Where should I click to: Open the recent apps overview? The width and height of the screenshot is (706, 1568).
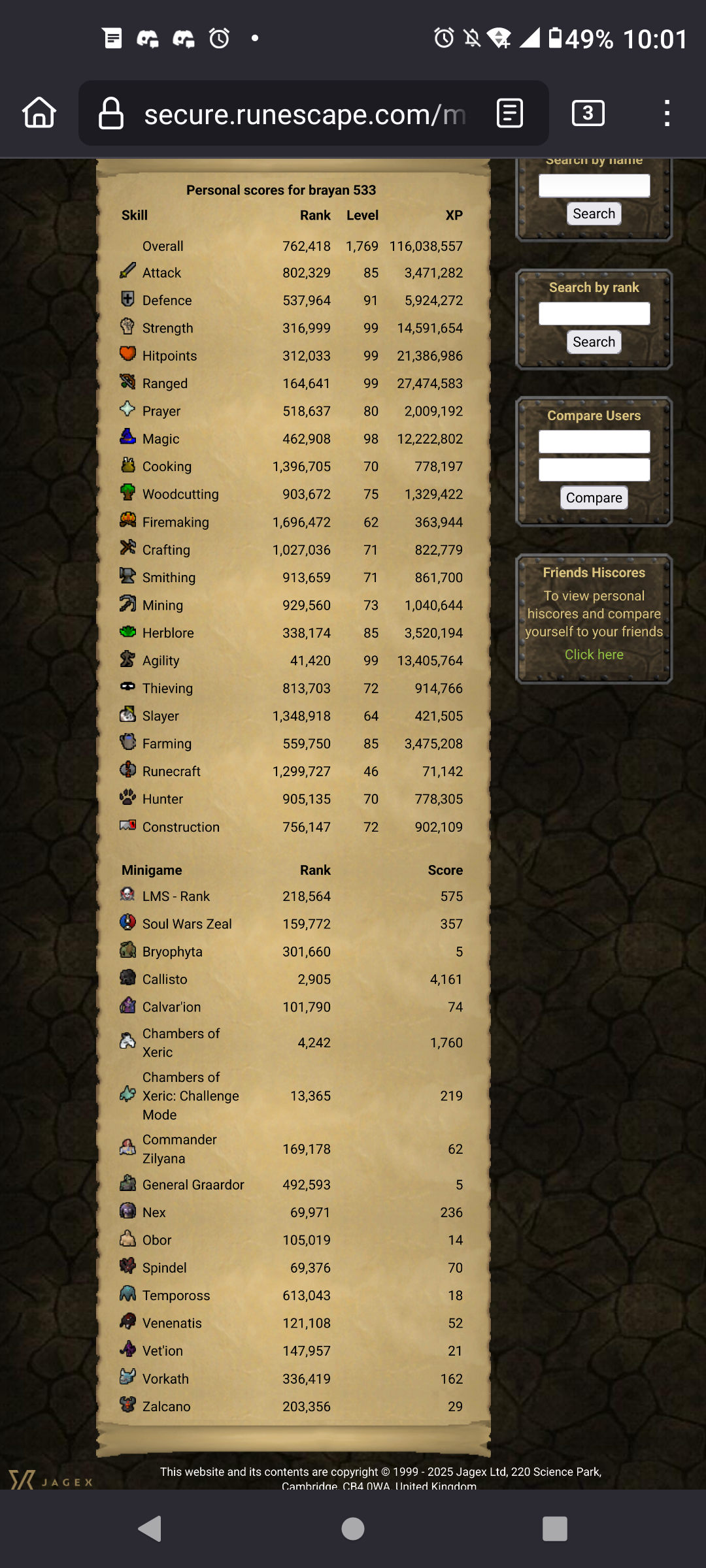[x=554, y=1529]
